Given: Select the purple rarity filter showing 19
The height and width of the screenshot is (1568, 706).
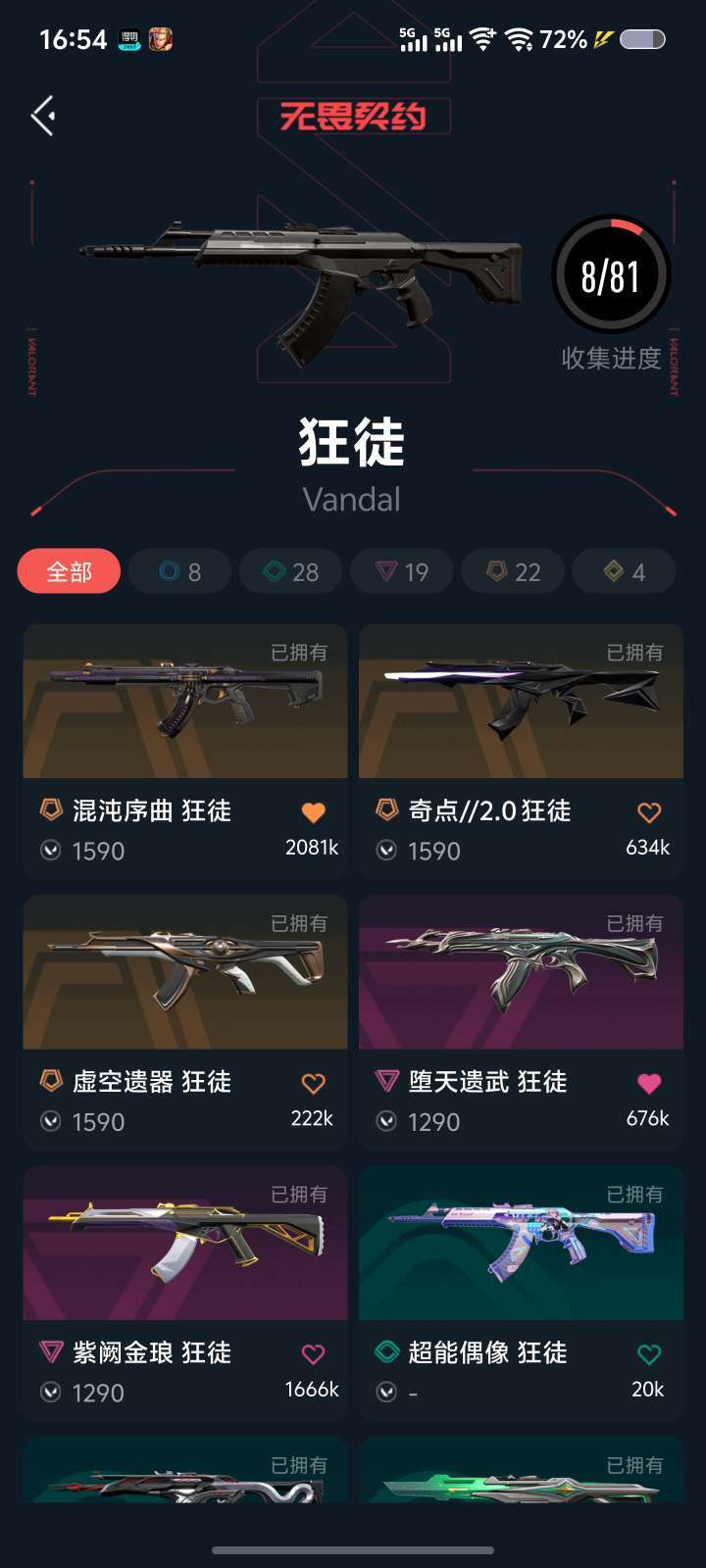Looking at the screenshot, I should tap(402, 571).
